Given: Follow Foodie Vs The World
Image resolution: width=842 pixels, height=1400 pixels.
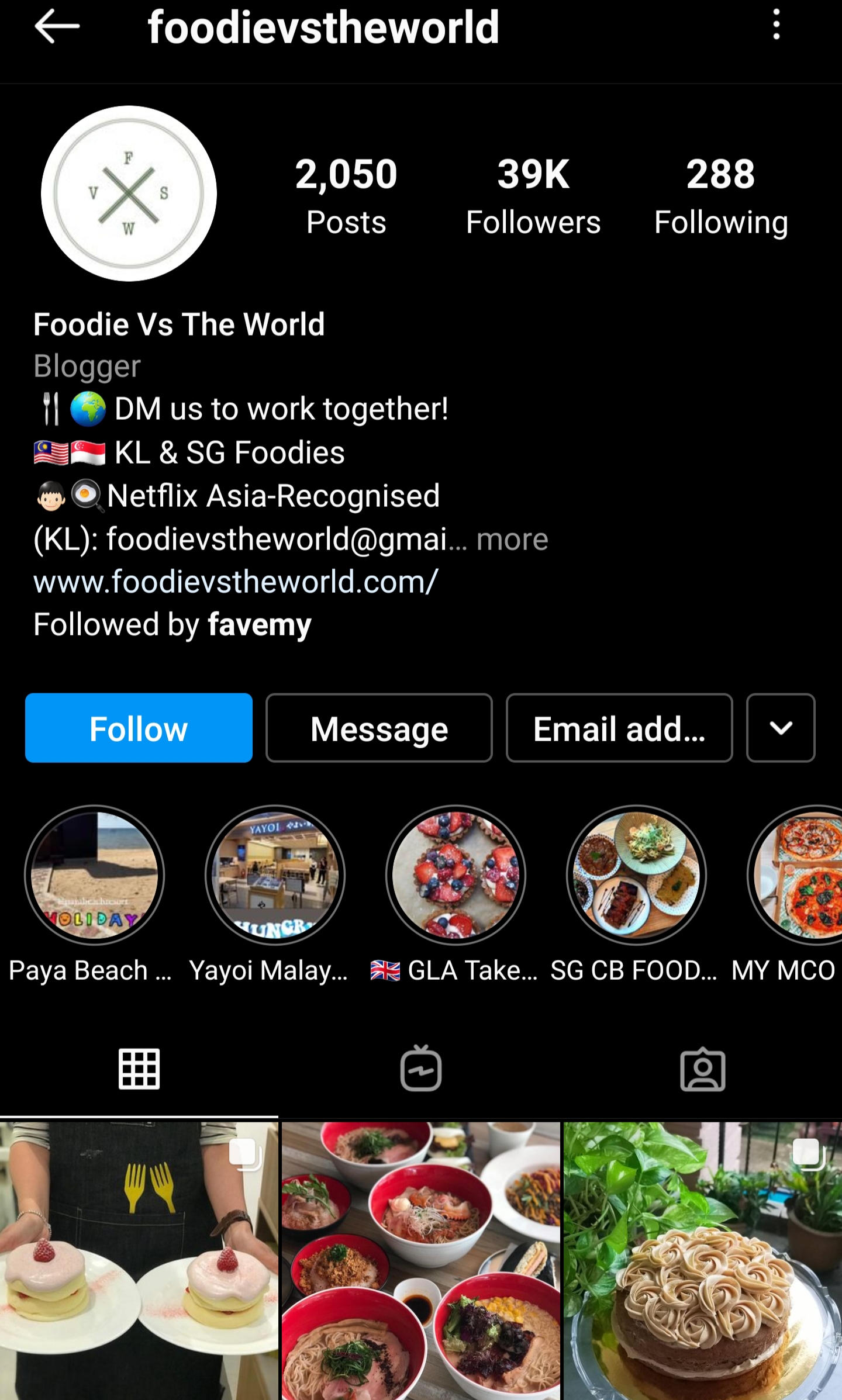Looking at the screenshot, I should coord(139,728).
